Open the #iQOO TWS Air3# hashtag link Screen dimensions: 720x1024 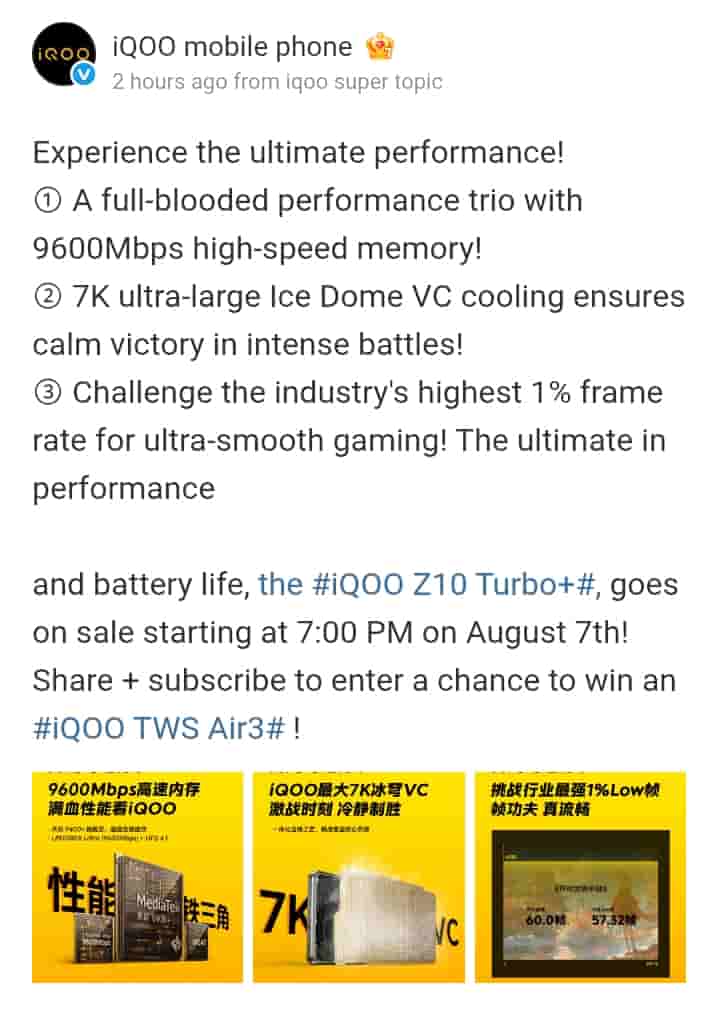pyautogui.click(x=160, y=728)
